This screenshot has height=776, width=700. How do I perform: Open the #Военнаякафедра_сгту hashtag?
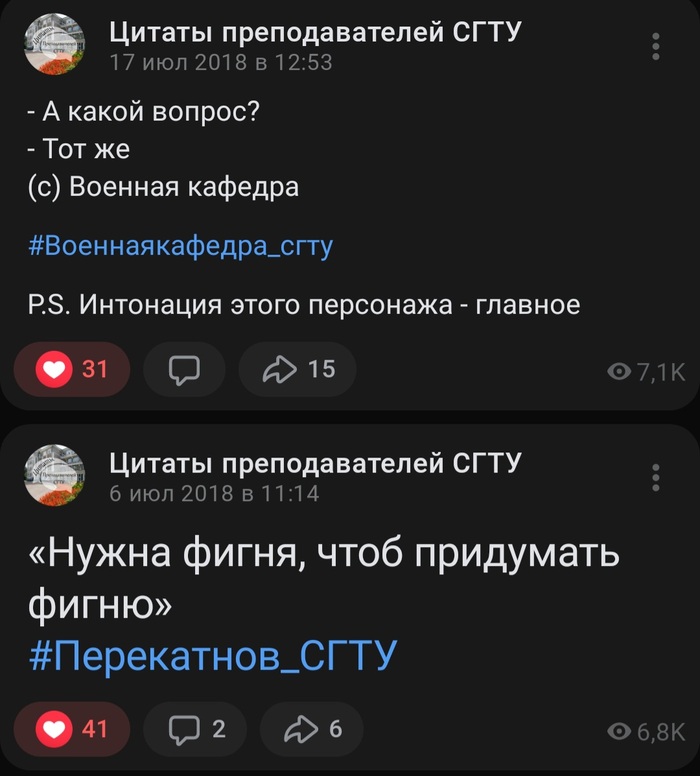click(180, 246)
